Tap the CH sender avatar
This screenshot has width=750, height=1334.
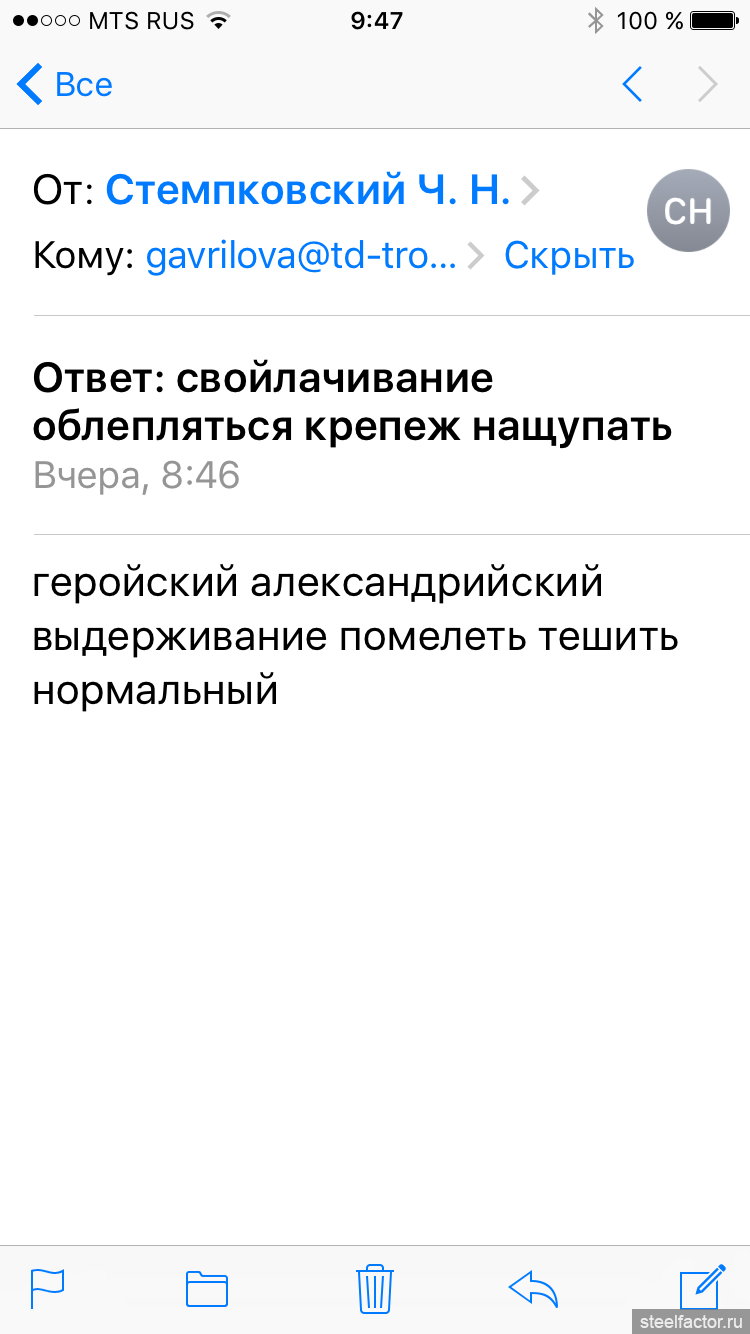click(x=688, y=211)
